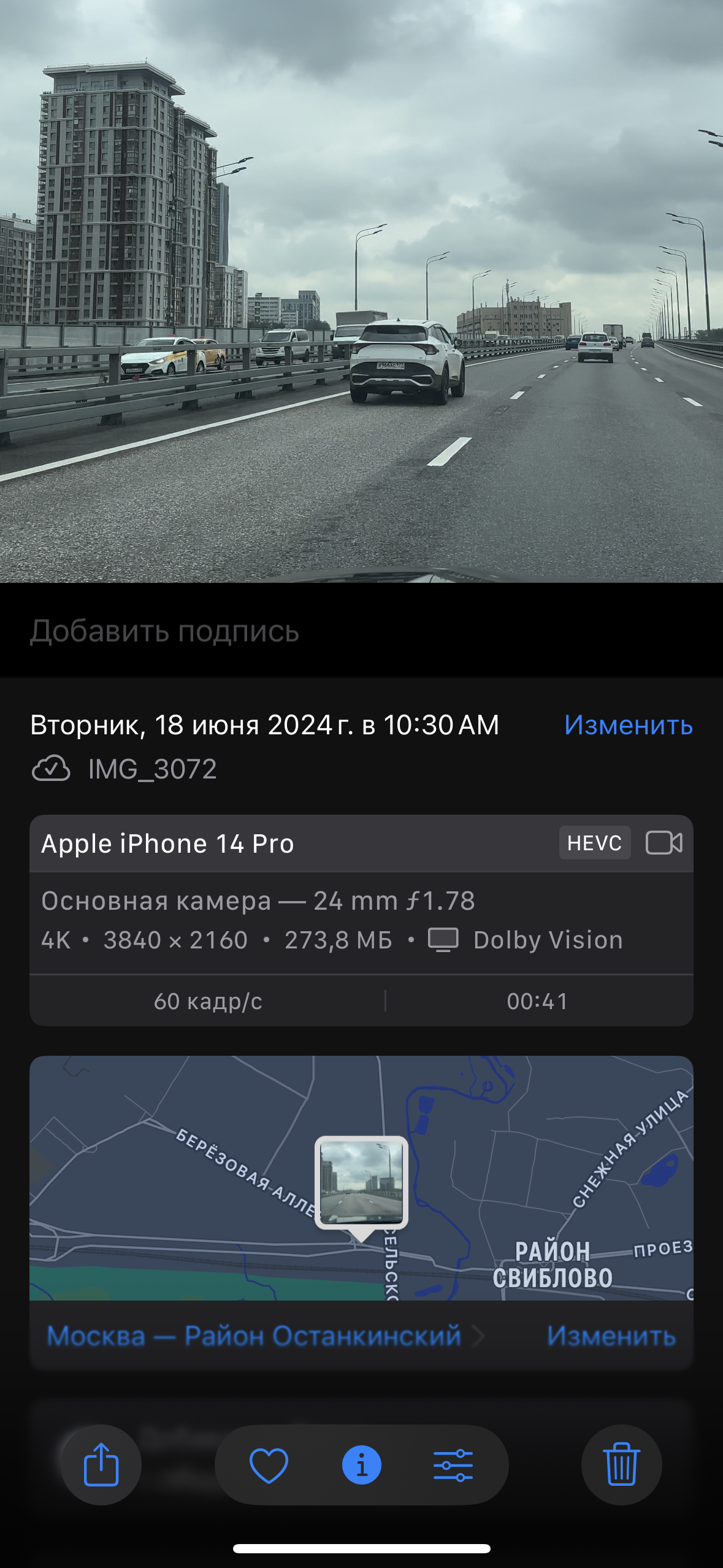Close the info panel via the info icon

[x=362, y=1465]
